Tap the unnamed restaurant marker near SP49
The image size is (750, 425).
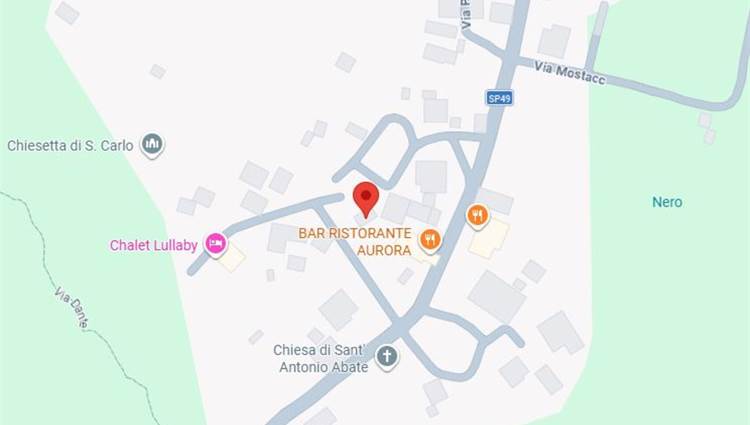478,215
